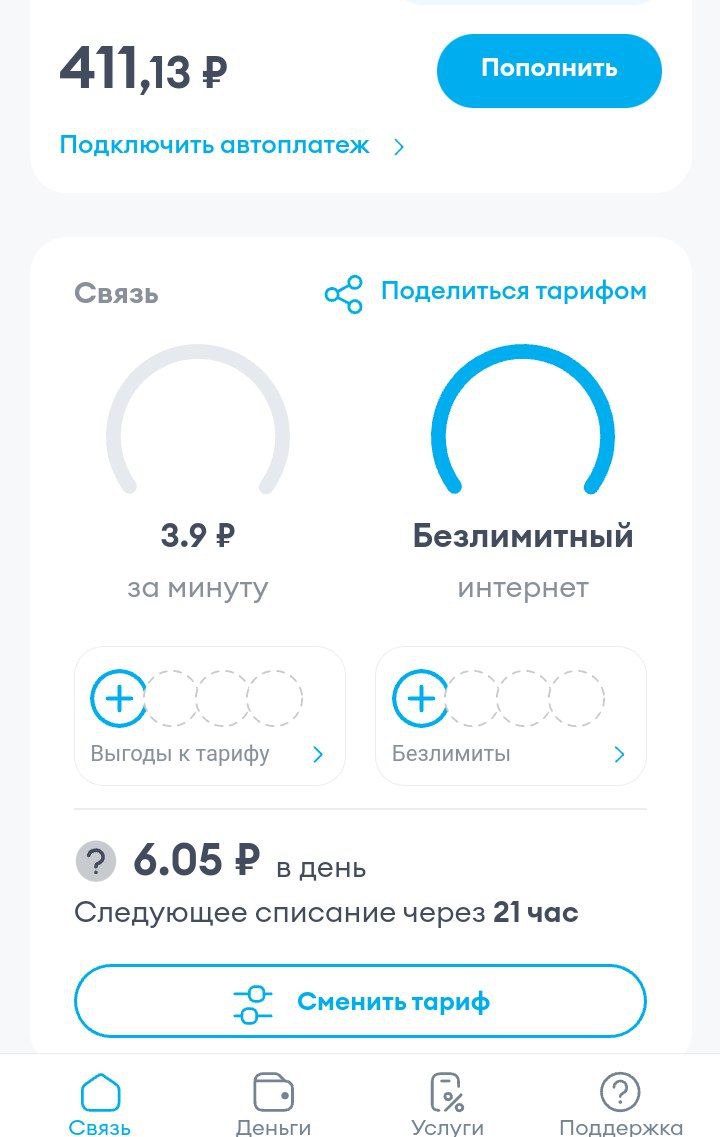Tap the Пополнить button
This screenshot has width=720, height=1137.
(549, 70)
